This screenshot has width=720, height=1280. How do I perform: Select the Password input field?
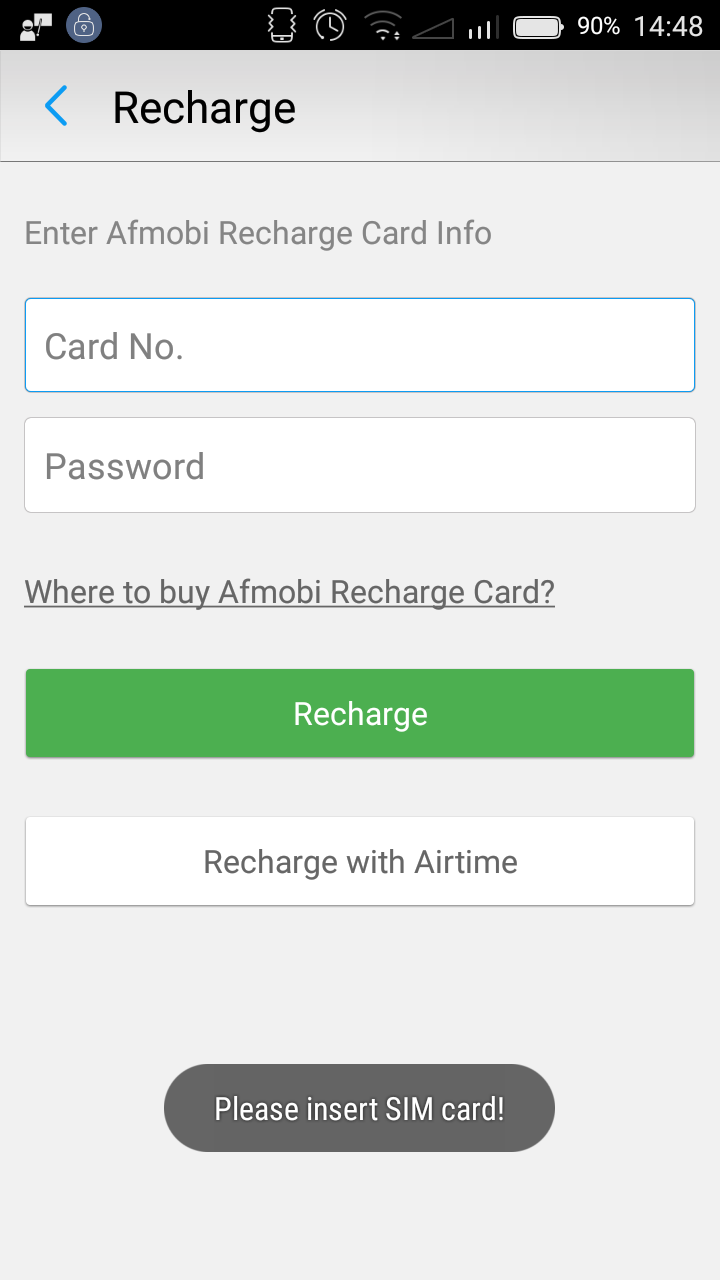pyautogui.click(x=360, y=465)
